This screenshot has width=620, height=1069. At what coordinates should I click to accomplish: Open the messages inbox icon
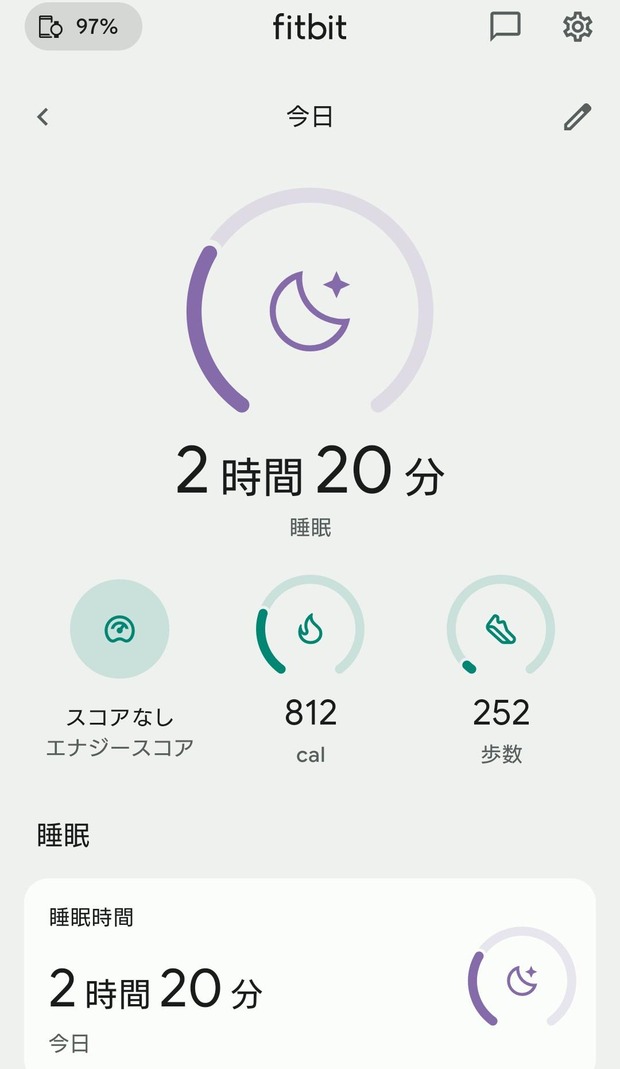coord(505,27)
